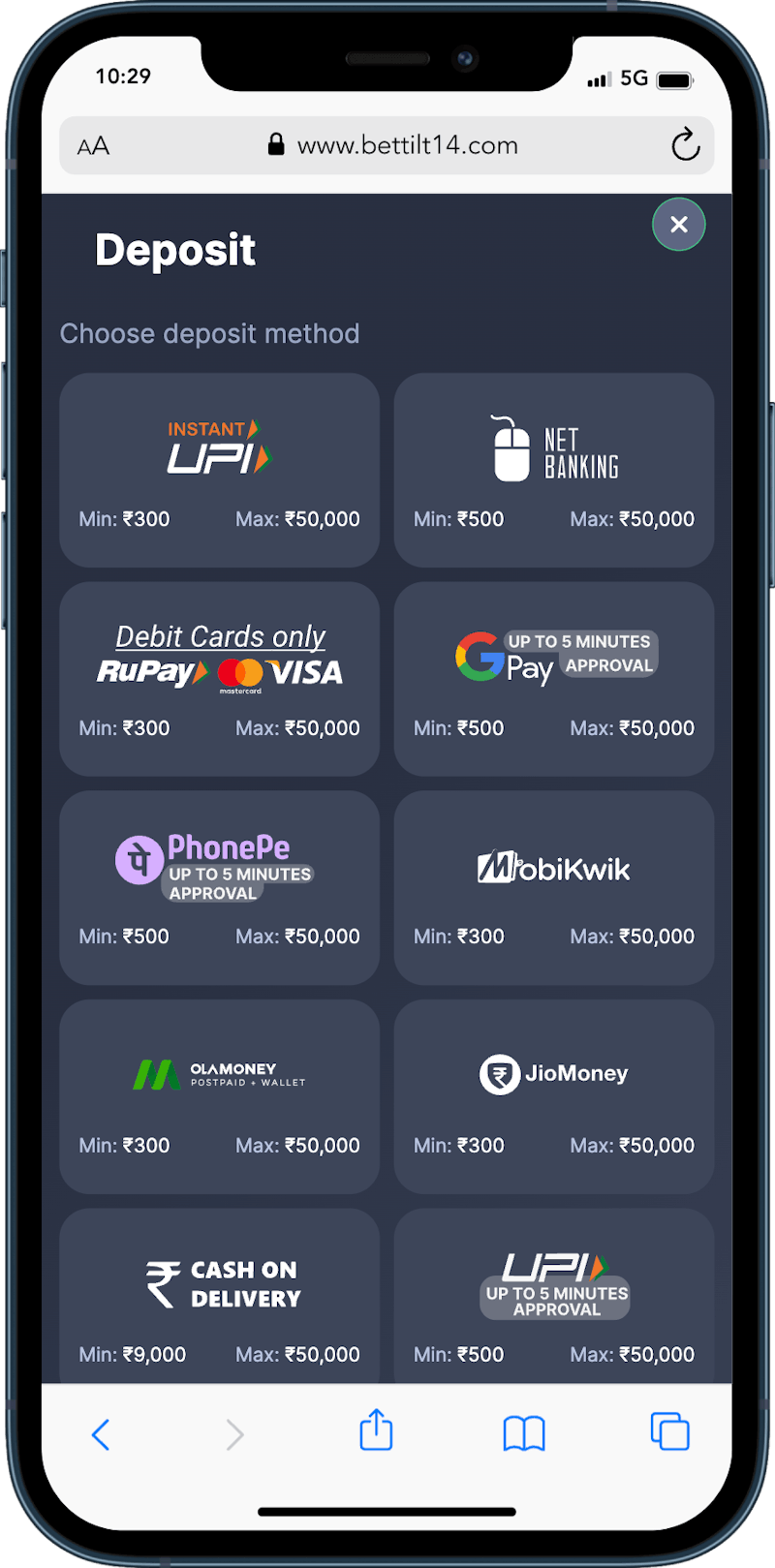Select Instant UPI deposit method

pyautogui.click(x=219, y=470)
